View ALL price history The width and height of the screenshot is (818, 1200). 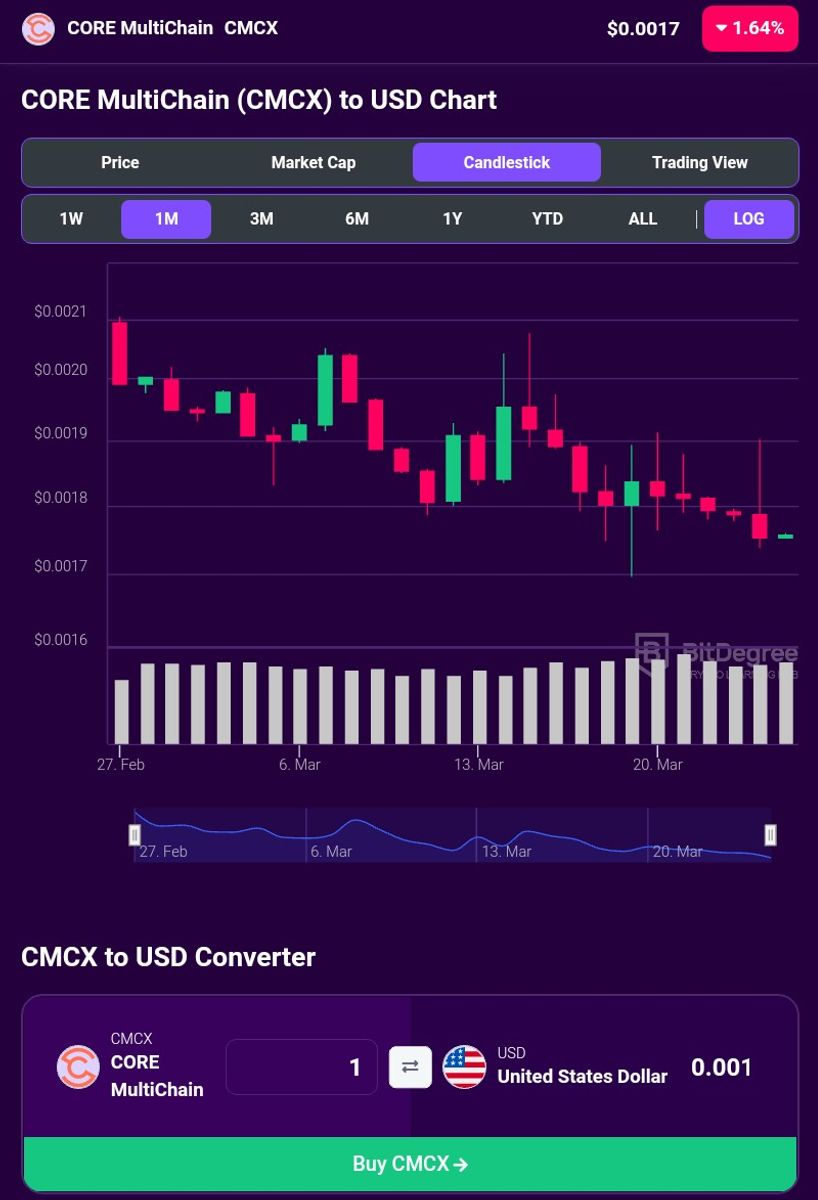click(643, 219)
